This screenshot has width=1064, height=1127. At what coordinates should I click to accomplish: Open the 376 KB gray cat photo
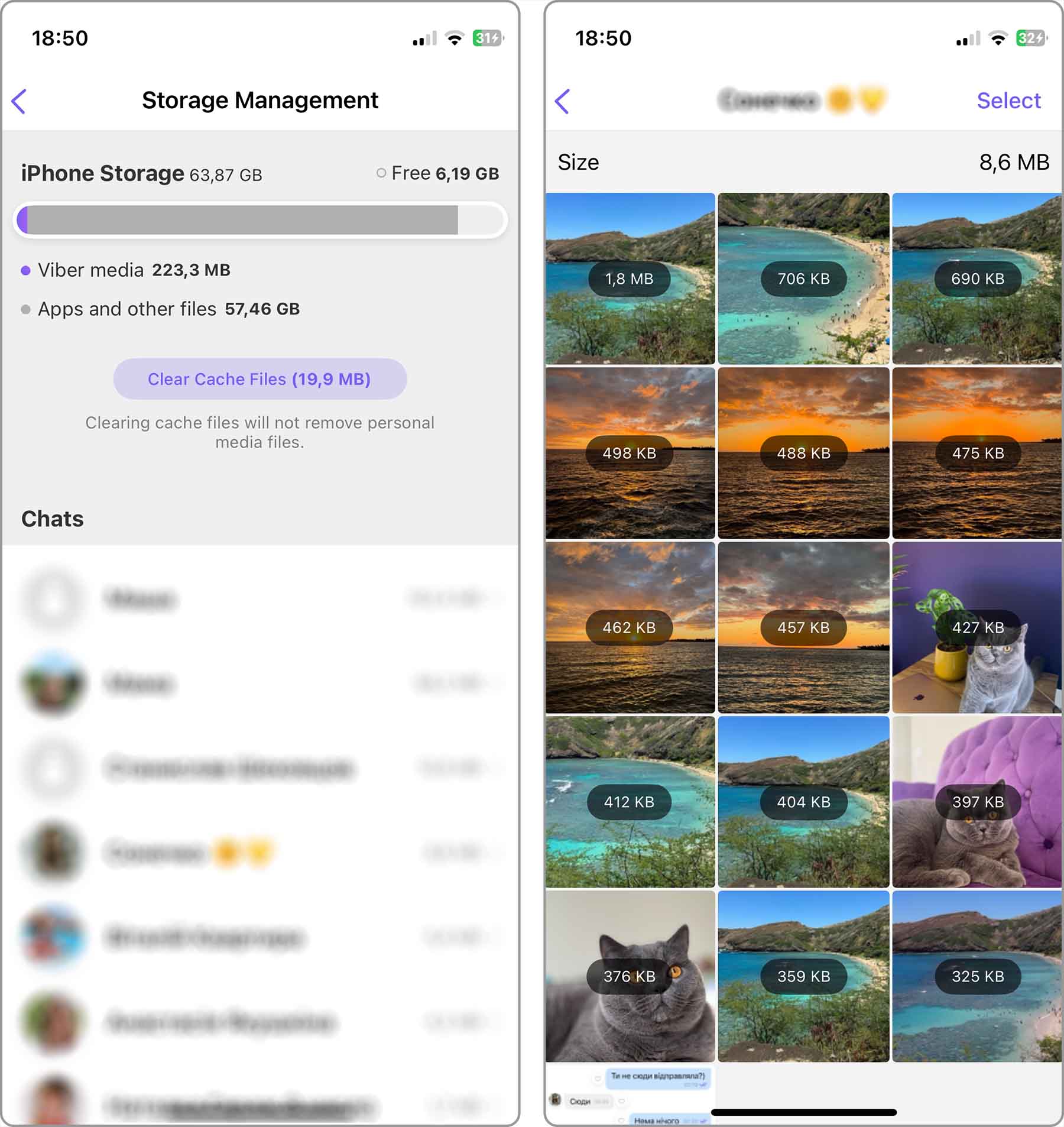630,976
